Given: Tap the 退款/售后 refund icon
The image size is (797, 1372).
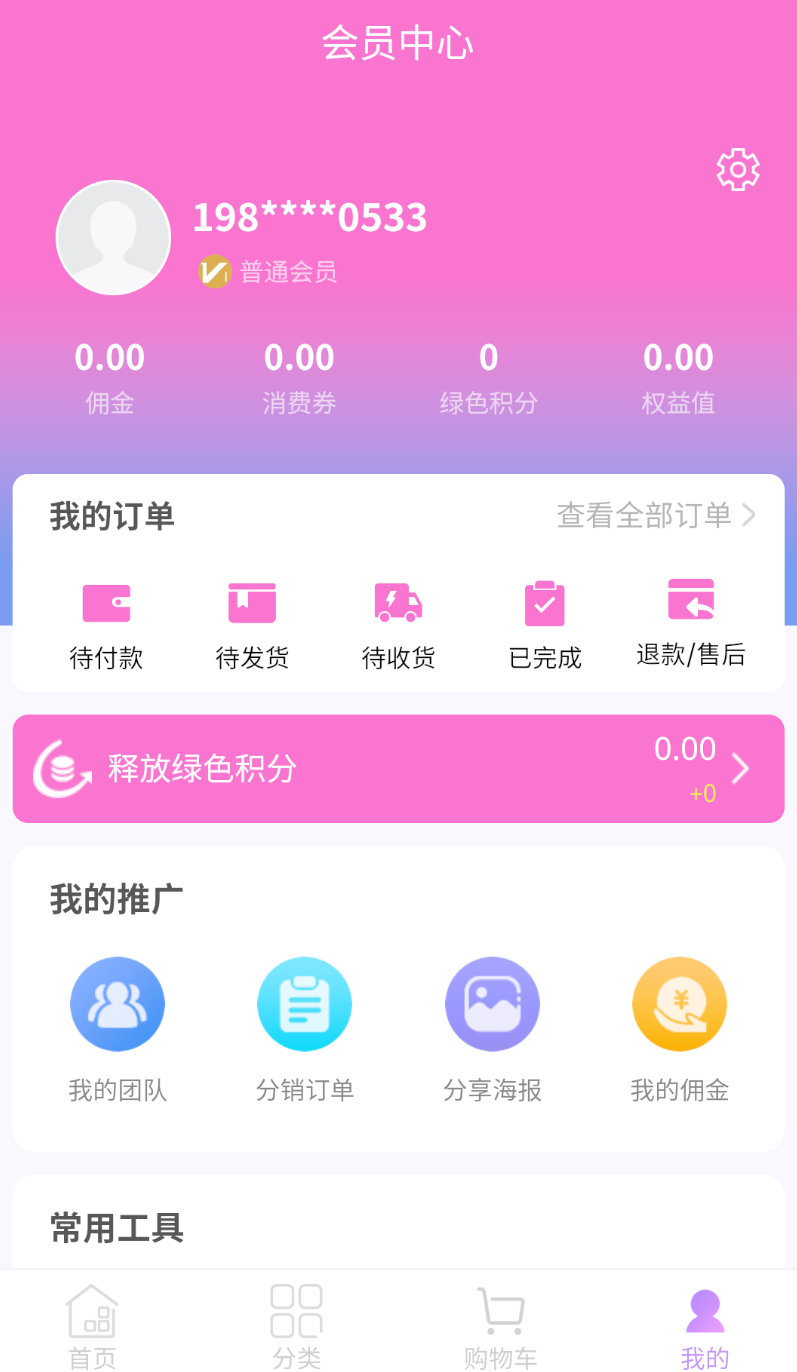Looking at the screenshot, I should click(691, 603).
